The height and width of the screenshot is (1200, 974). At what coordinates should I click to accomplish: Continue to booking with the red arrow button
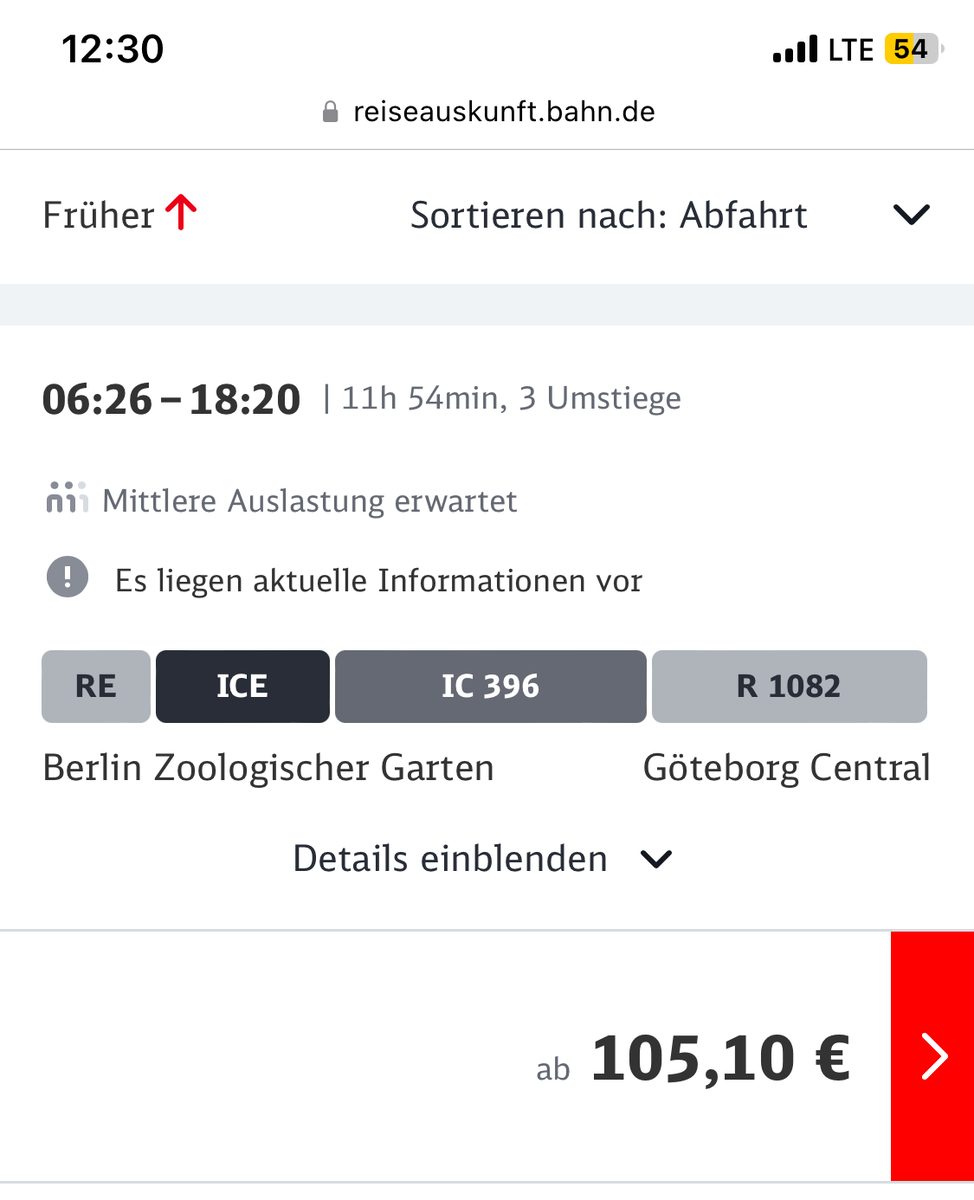click(932, 1057)
